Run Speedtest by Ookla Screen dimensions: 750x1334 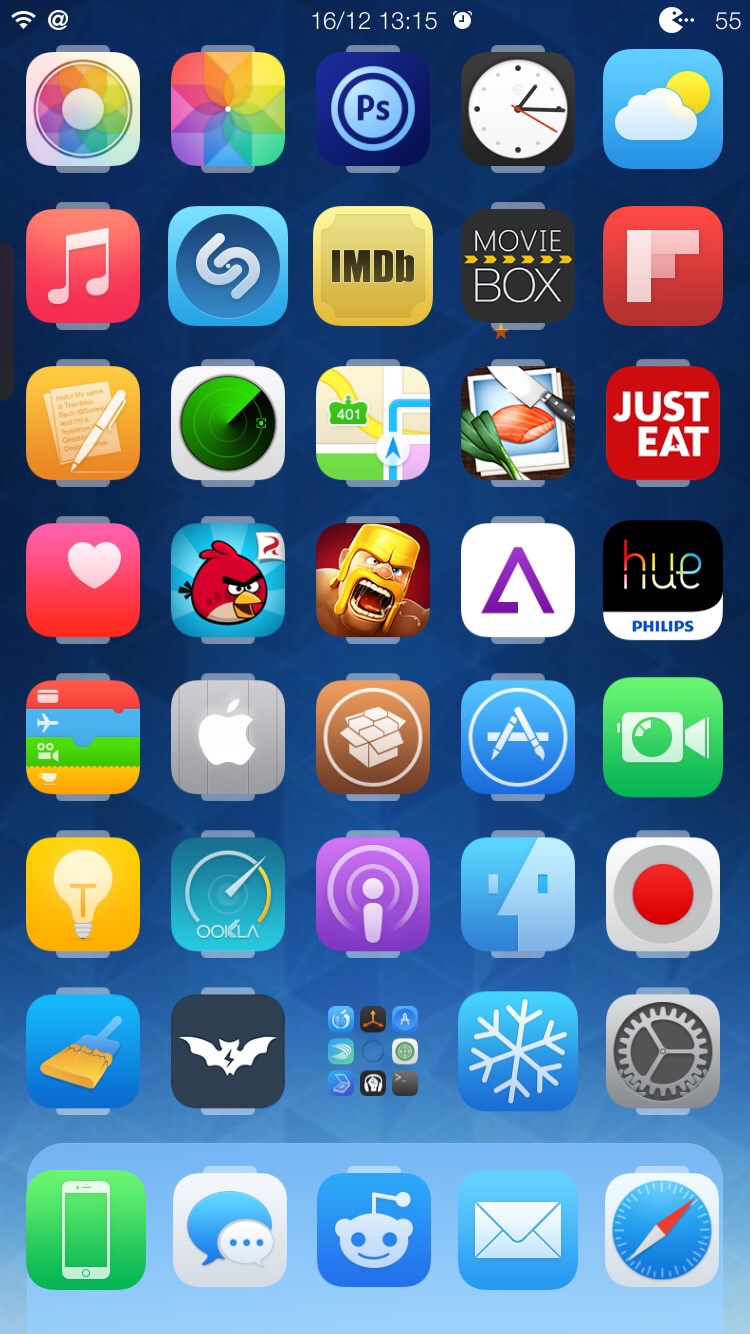[228, 895]
